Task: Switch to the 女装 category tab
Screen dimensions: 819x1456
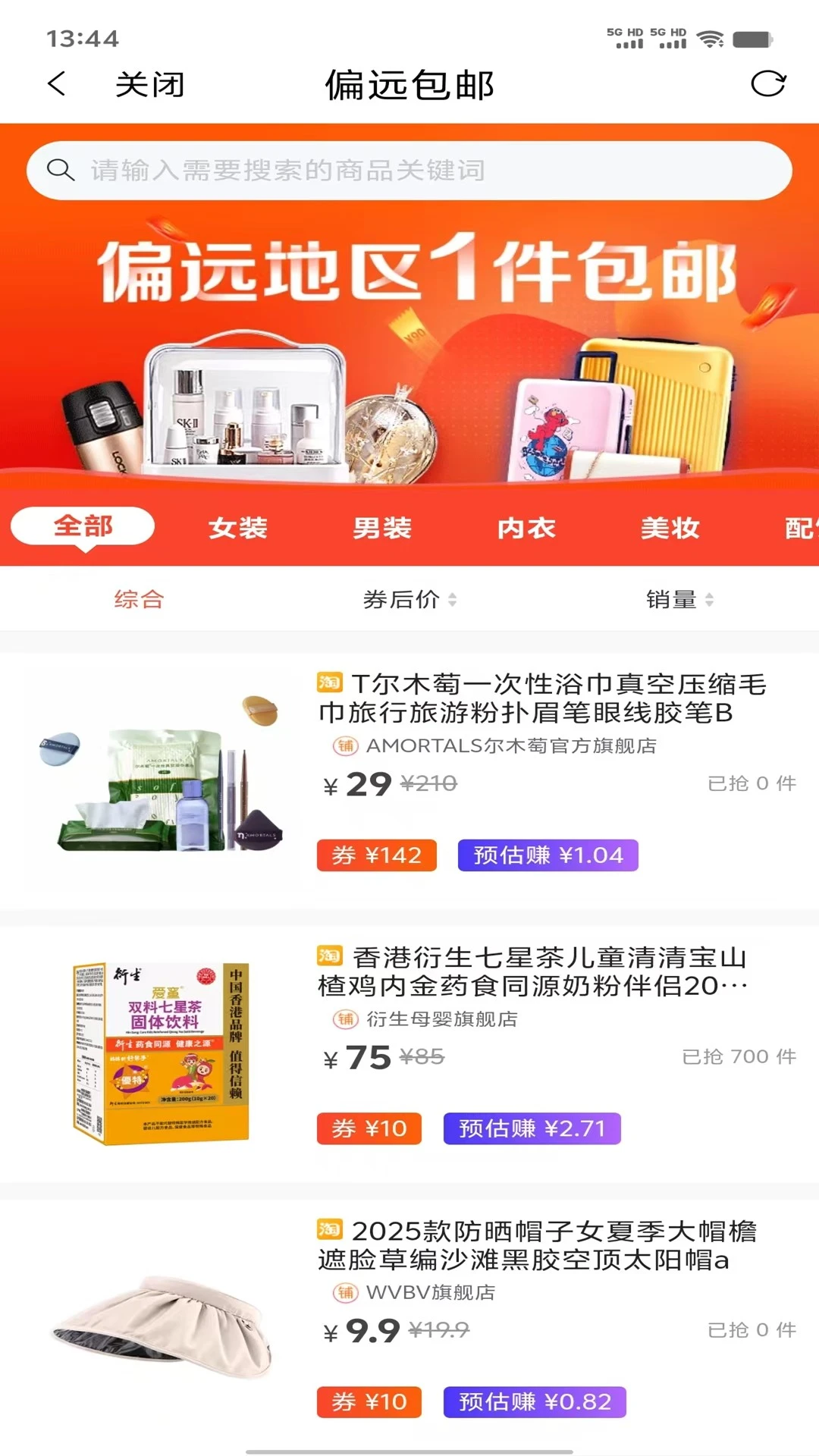Action: point(237,527)
